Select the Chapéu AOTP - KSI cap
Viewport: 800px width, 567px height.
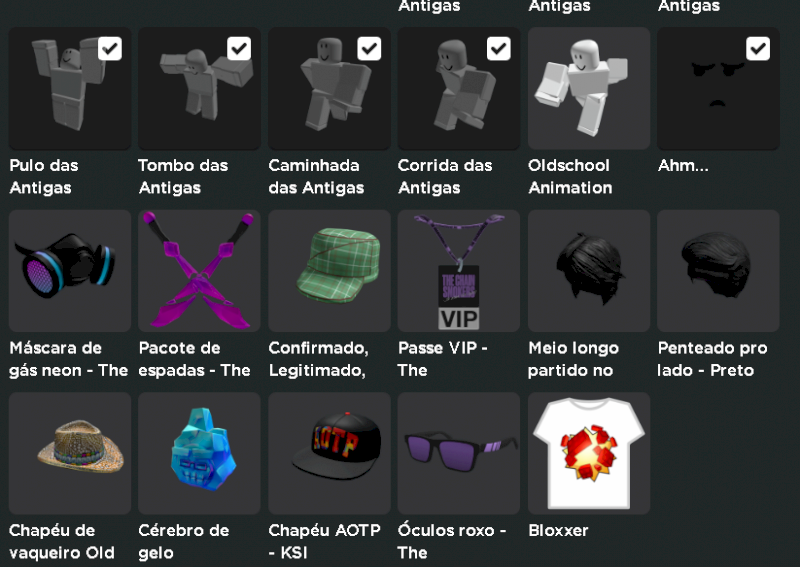click(329, 453)
